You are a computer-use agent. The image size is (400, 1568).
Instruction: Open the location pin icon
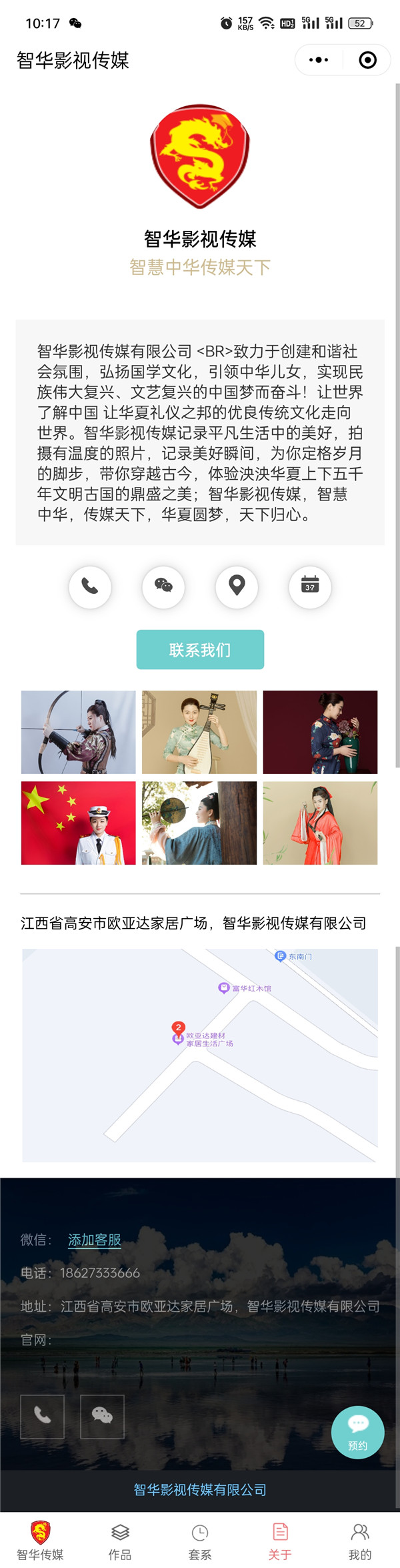coord(237,586)
